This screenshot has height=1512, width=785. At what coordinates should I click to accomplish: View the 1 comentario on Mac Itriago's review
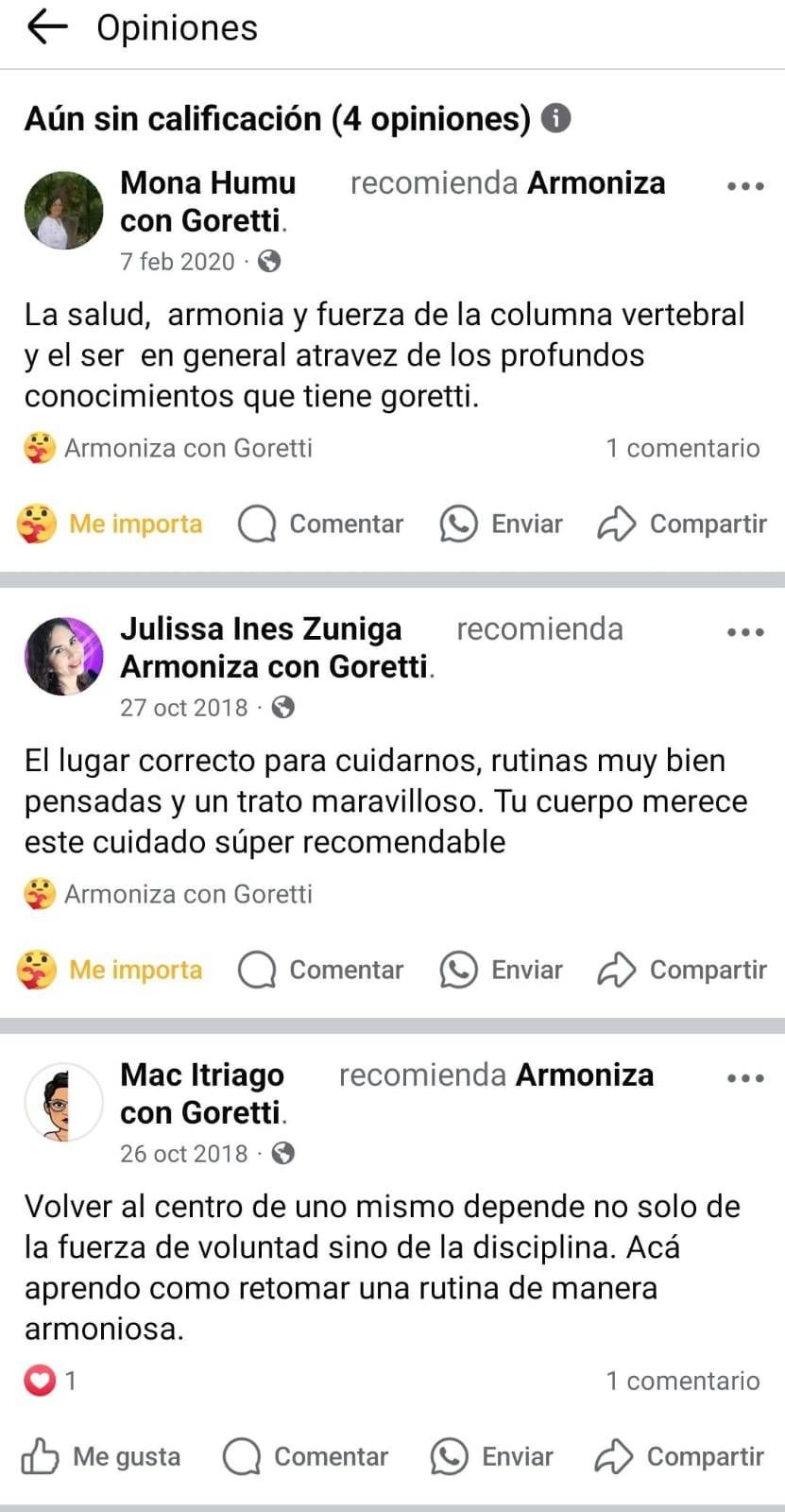pos(682,1381)
